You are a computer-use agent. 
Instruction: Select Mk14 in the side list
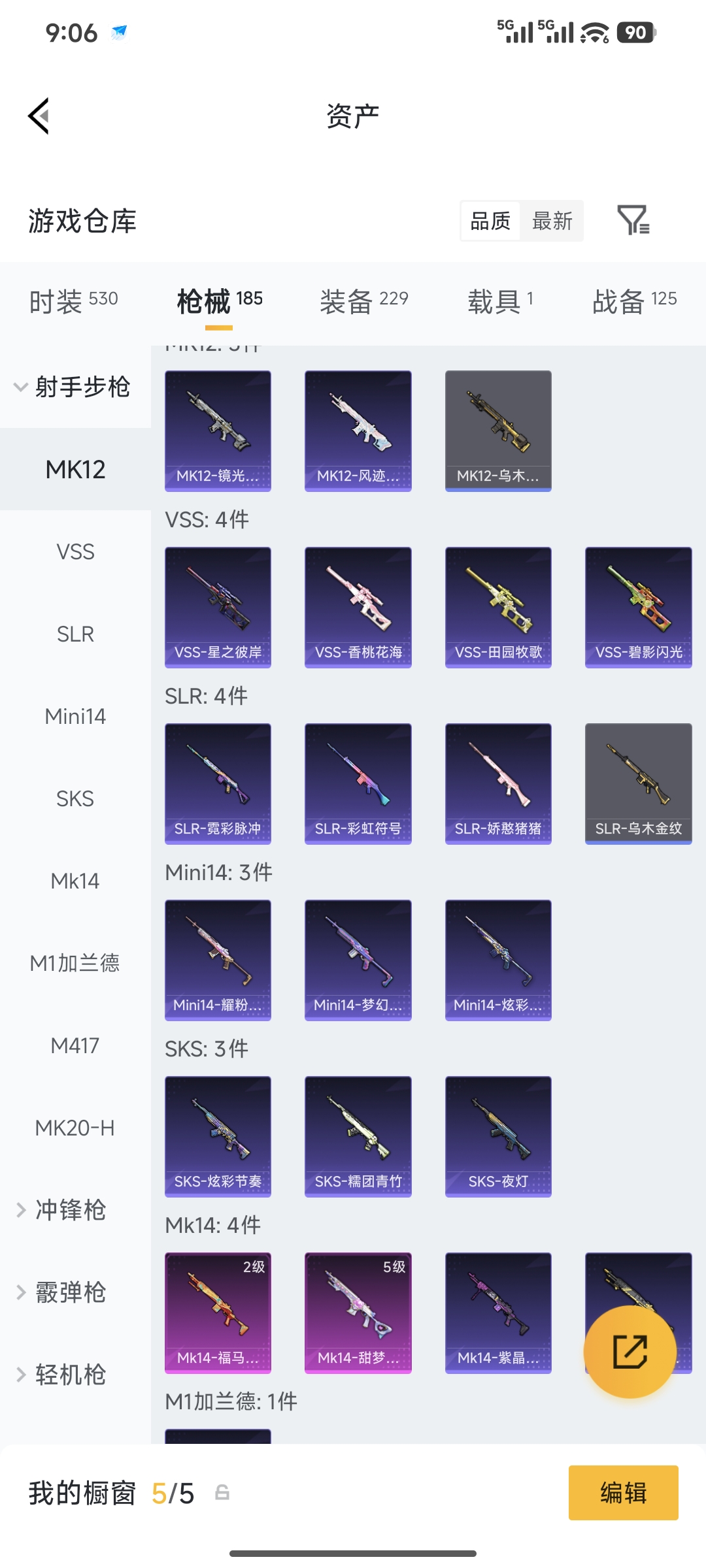[75, 881]
